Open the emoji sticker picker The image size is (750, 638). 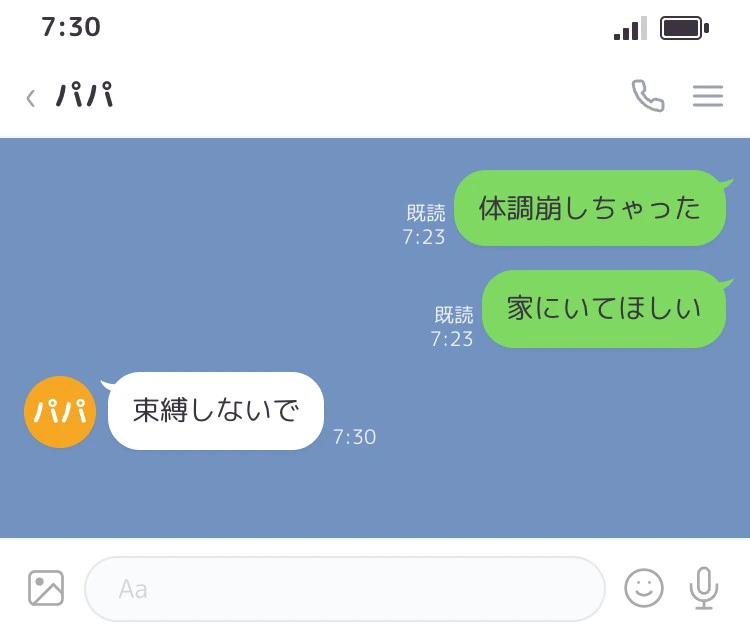pos(644,588)
